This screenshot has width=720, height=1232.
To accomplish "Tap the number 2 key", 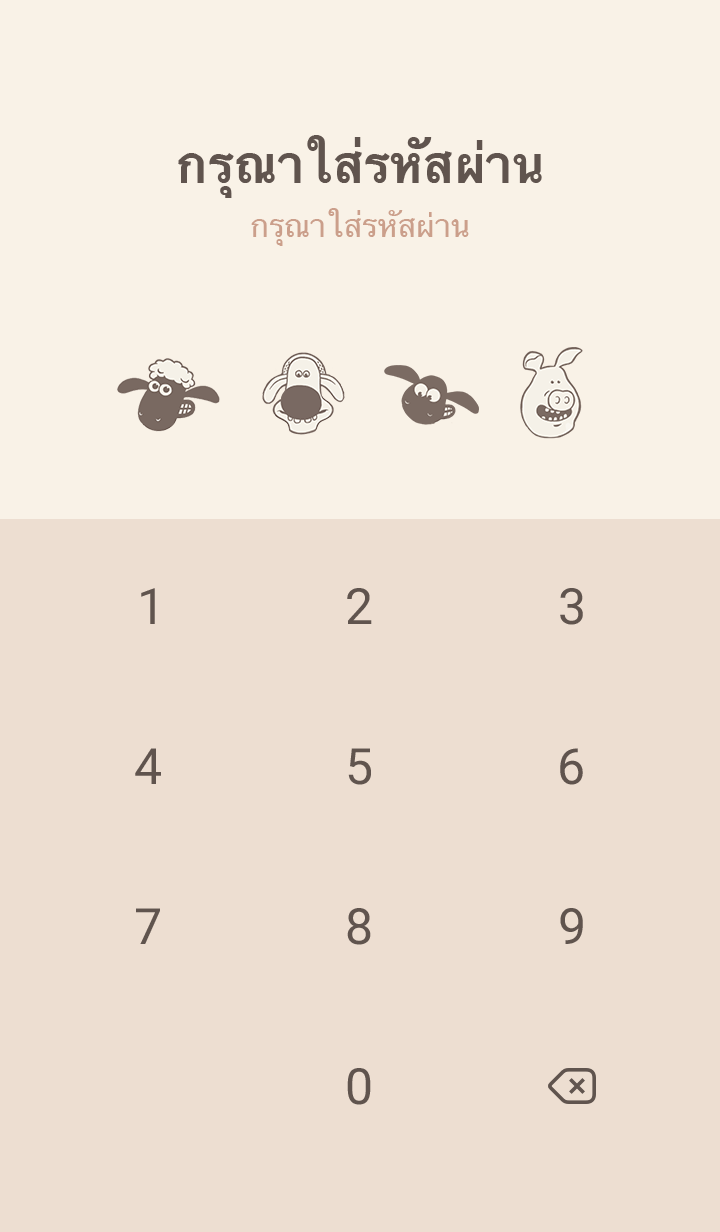I will click(x=359, y=607).
